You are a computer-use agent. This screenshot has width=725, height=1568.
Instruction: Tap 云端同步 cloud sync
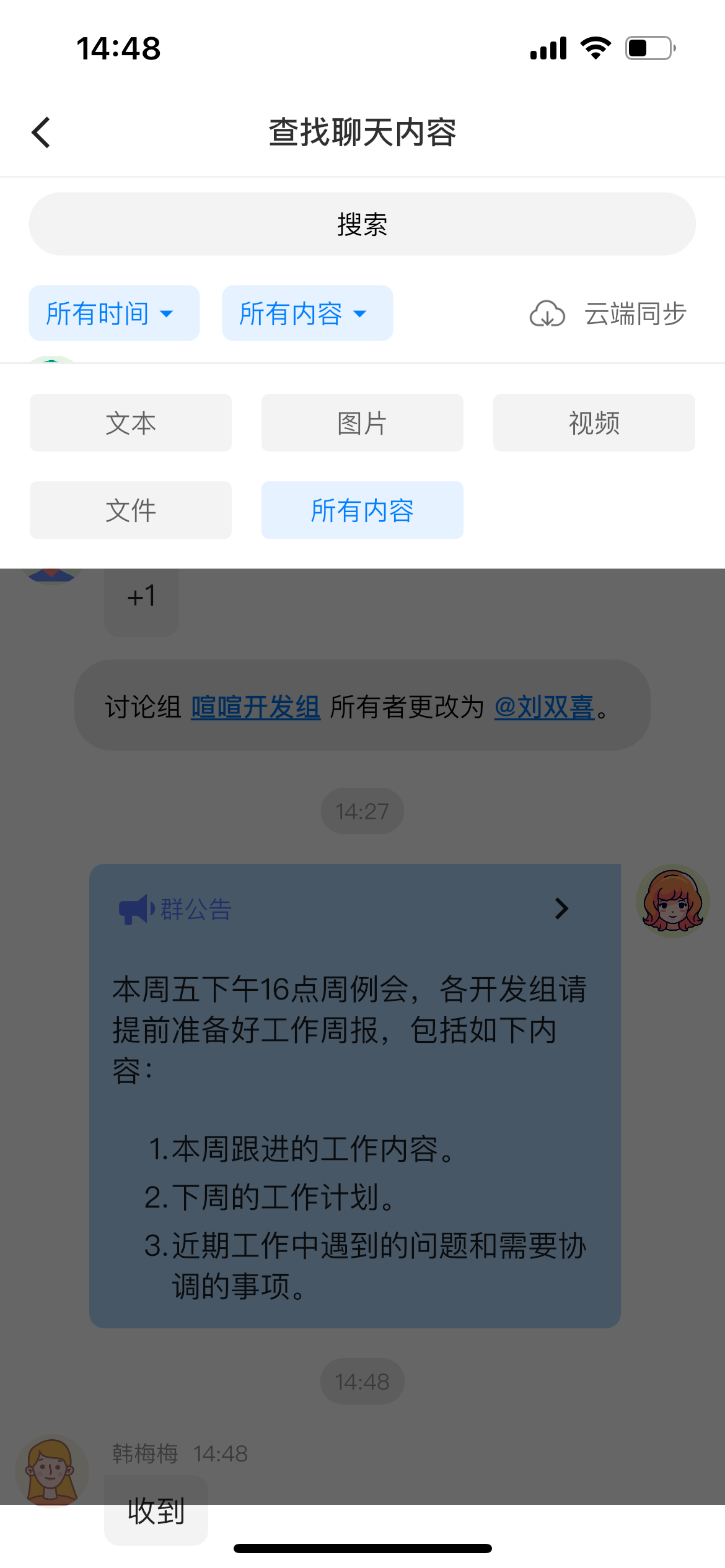click(609, 313)
